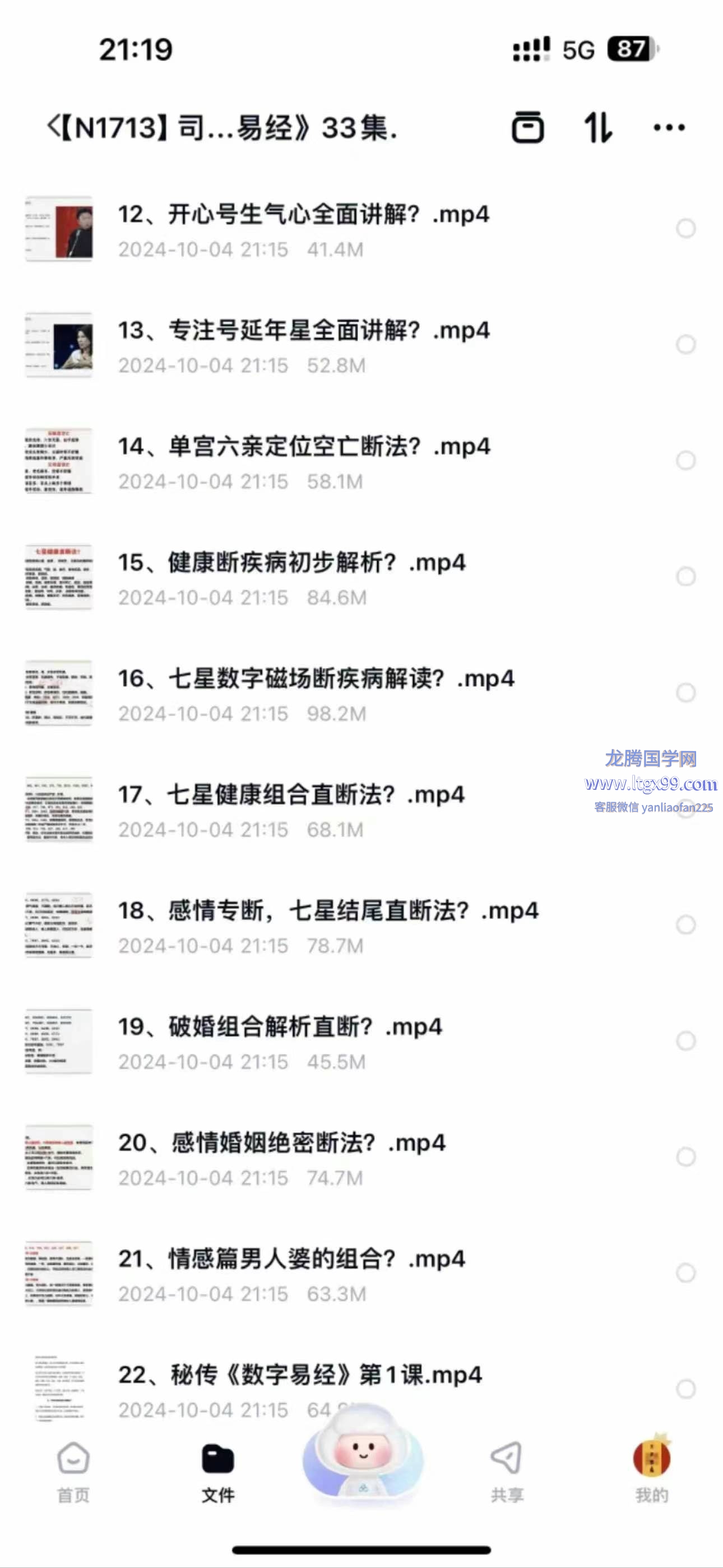Viewport: 723px width, 1568px height.
Task: Open the transfer list icon
Action: tap(527, 127)
